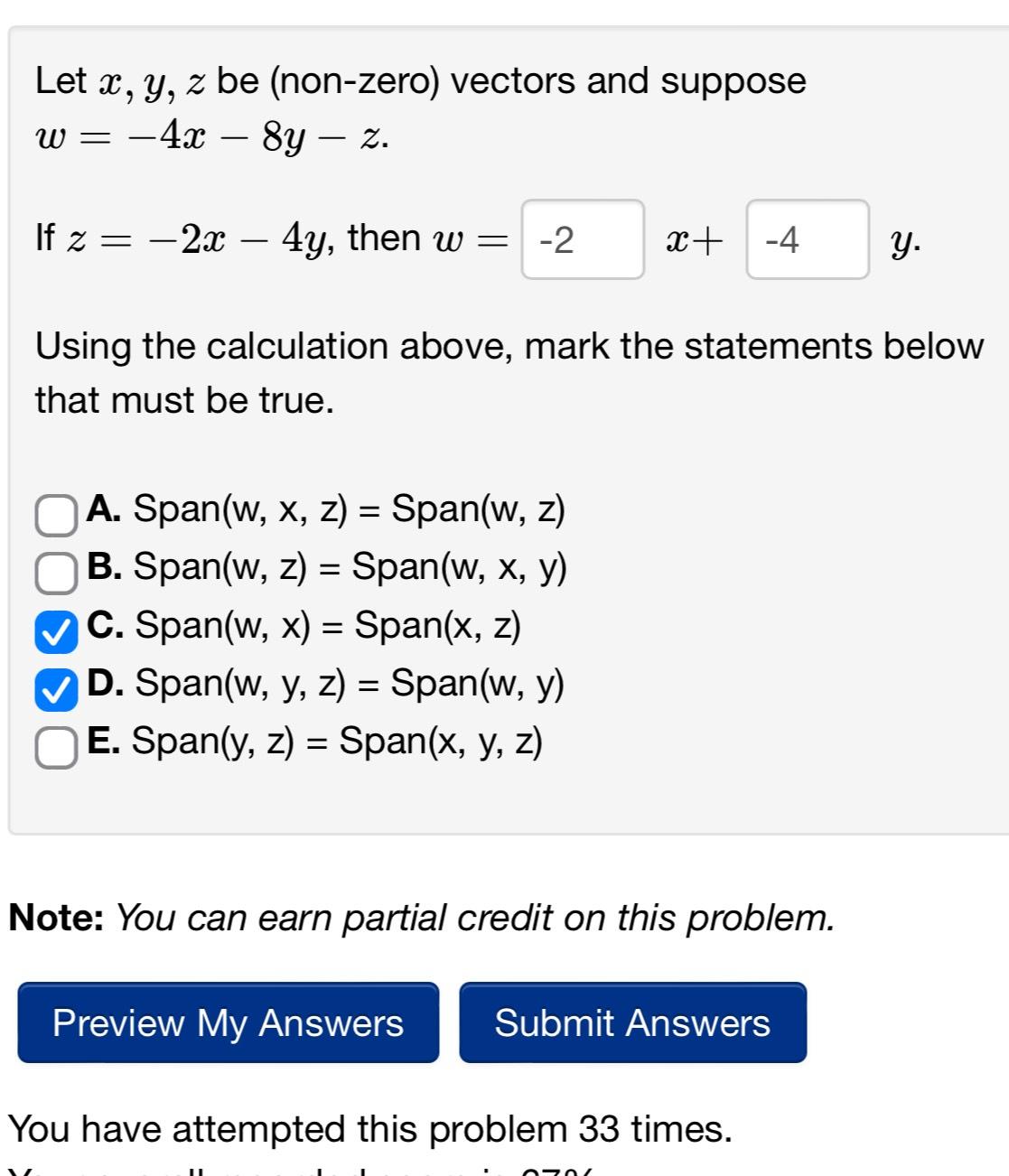Check statement A checkbox
This screenshot has height=1176, width=1009.
point(54,513)
